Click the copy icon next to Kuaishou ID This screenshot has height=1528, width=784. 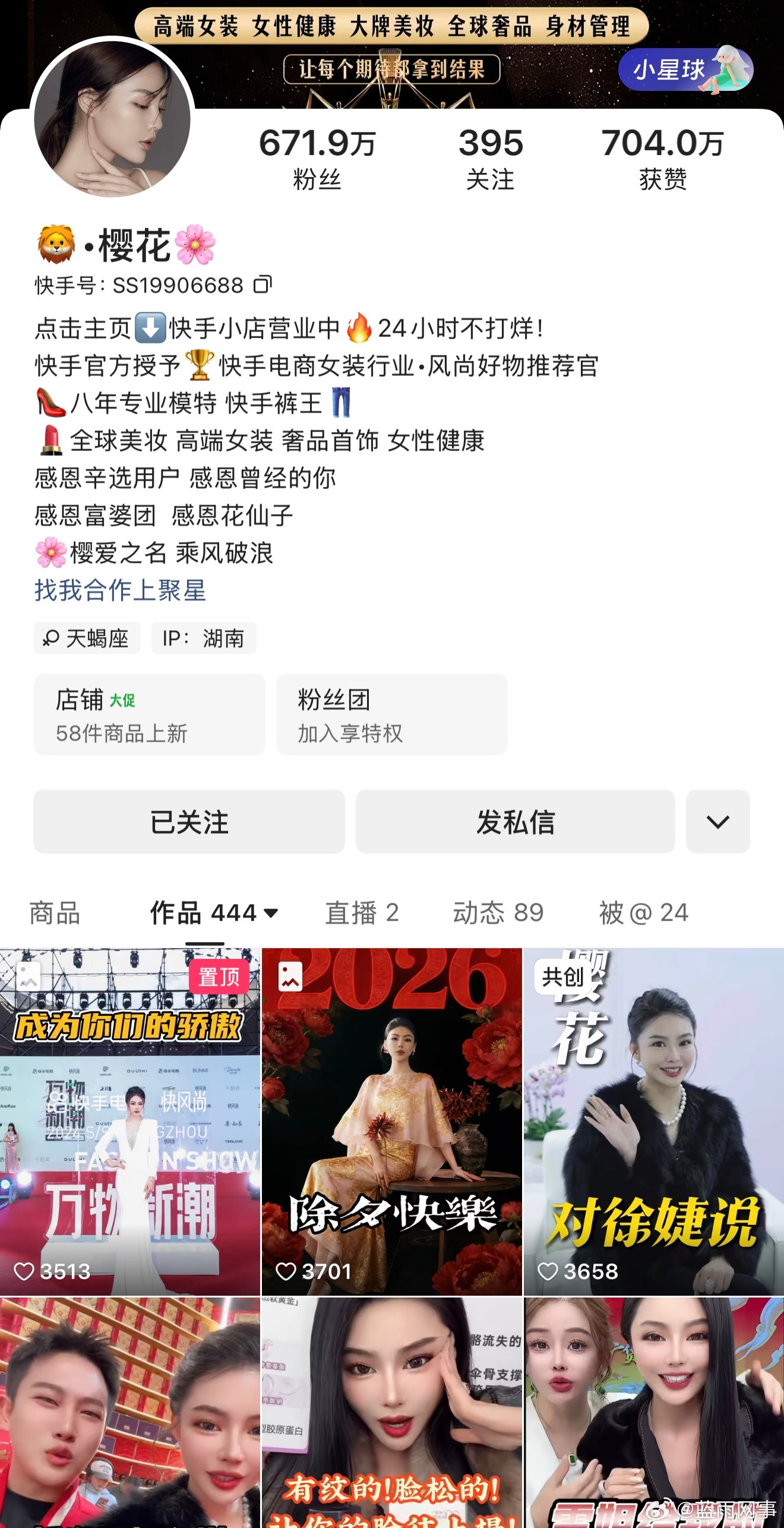264,285
